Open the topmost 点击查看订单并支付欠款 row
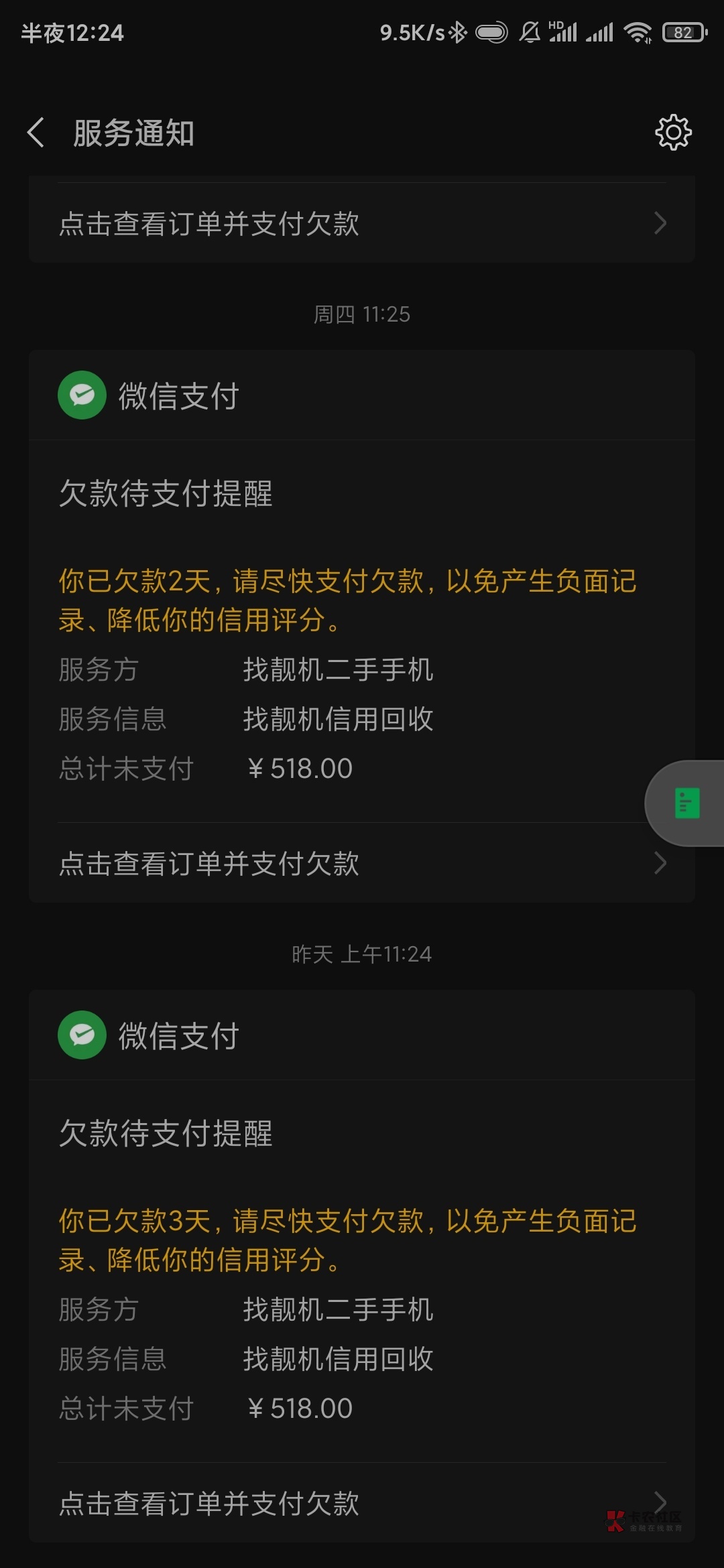Screen dimensions: 724x1568 click(362, 223)
